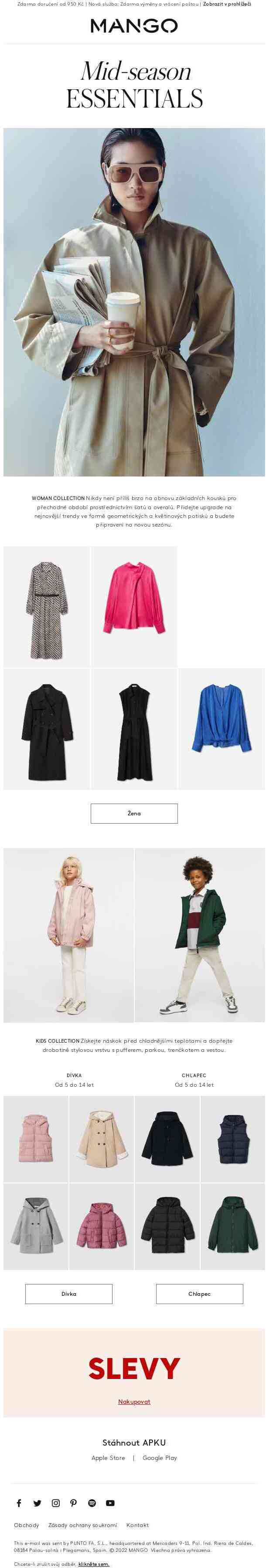Open Mango's Instagram icon

[x=55, y=1503]
